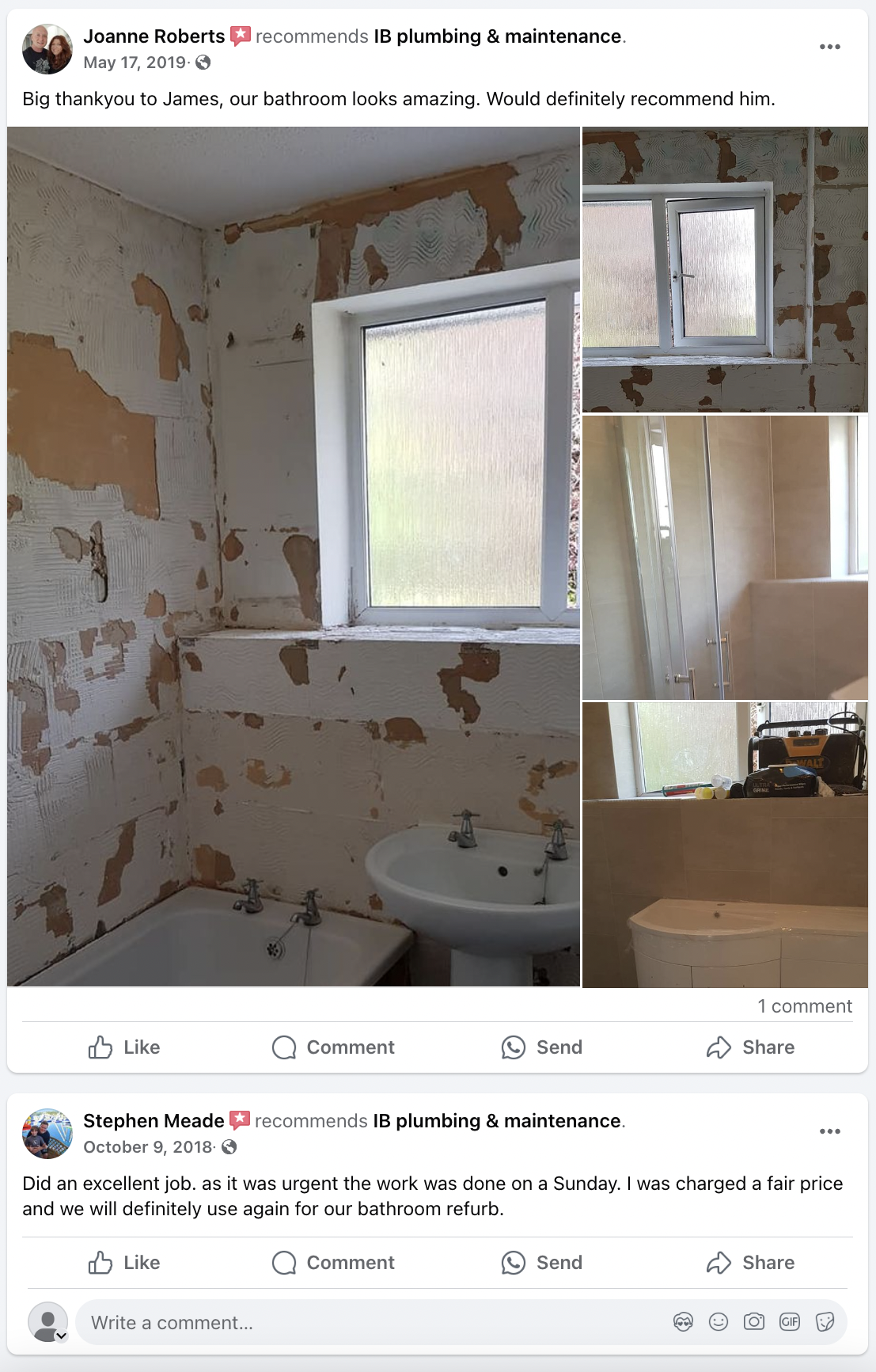Viewport: 876px width, 1372px height.
Task: Open the stripped-wall window photo thumbnail
Action: 725,269
